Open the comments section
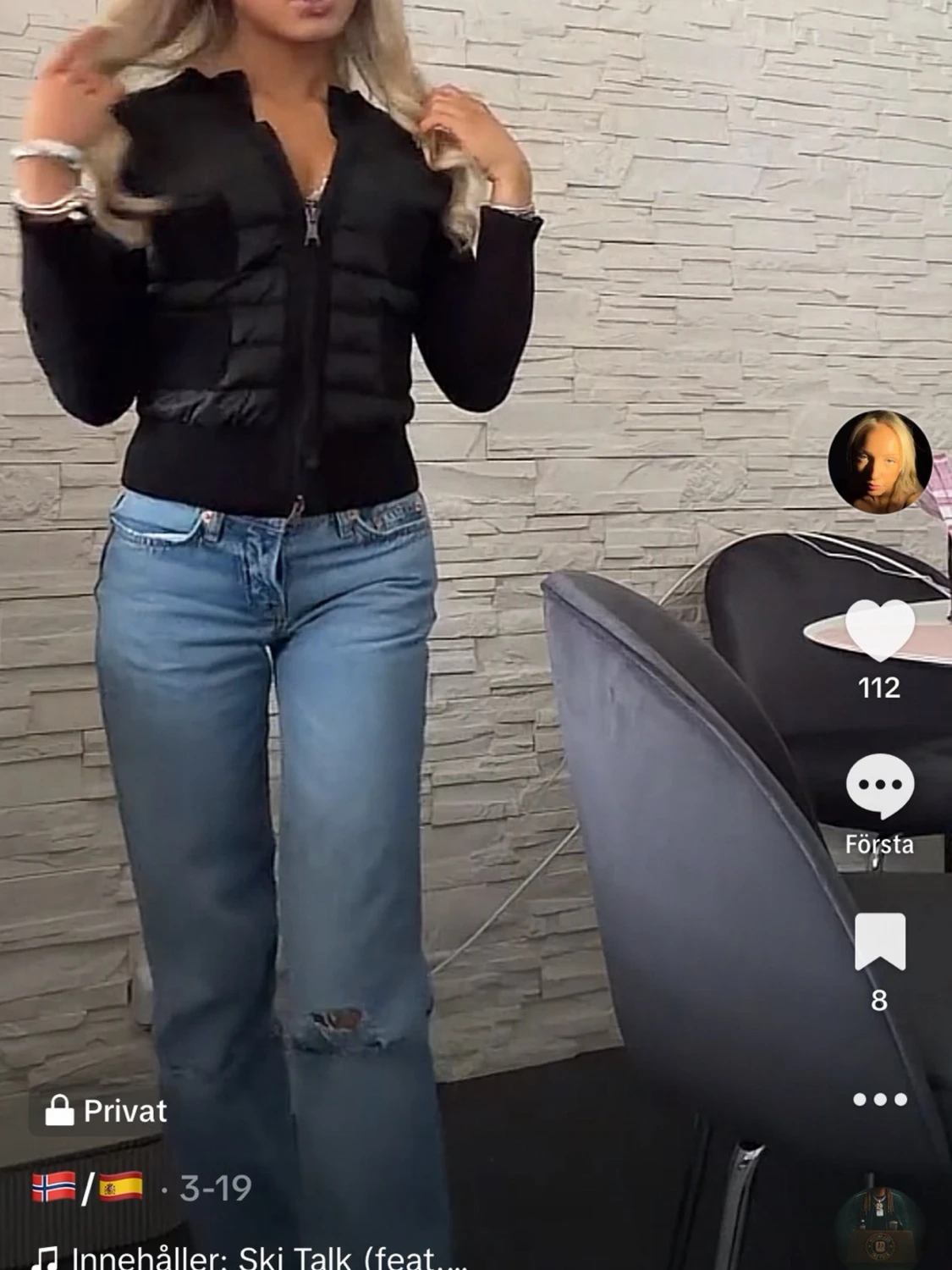Screen dimensions: 952x1270 coord(880,787)
